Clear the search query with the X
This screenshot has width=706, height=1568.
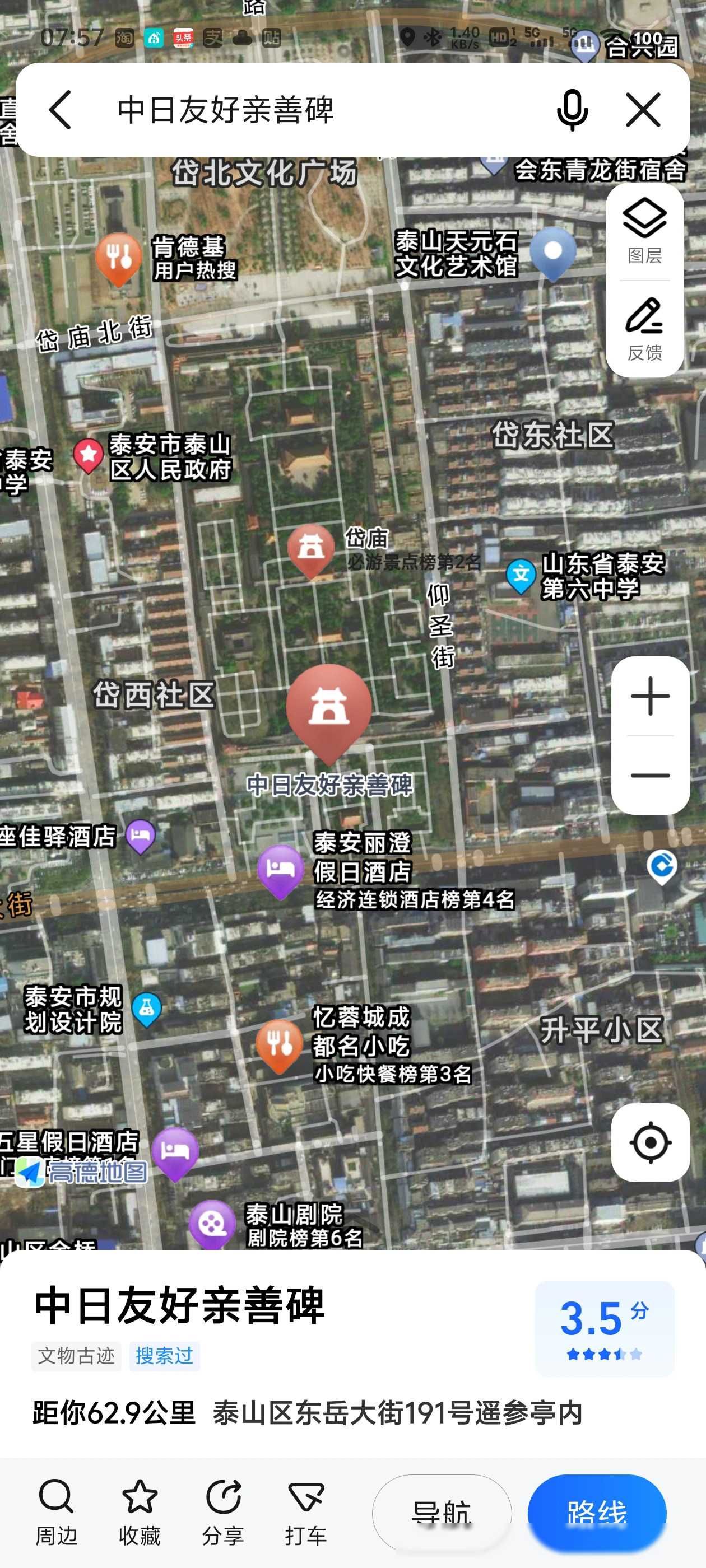coord(643,110)
